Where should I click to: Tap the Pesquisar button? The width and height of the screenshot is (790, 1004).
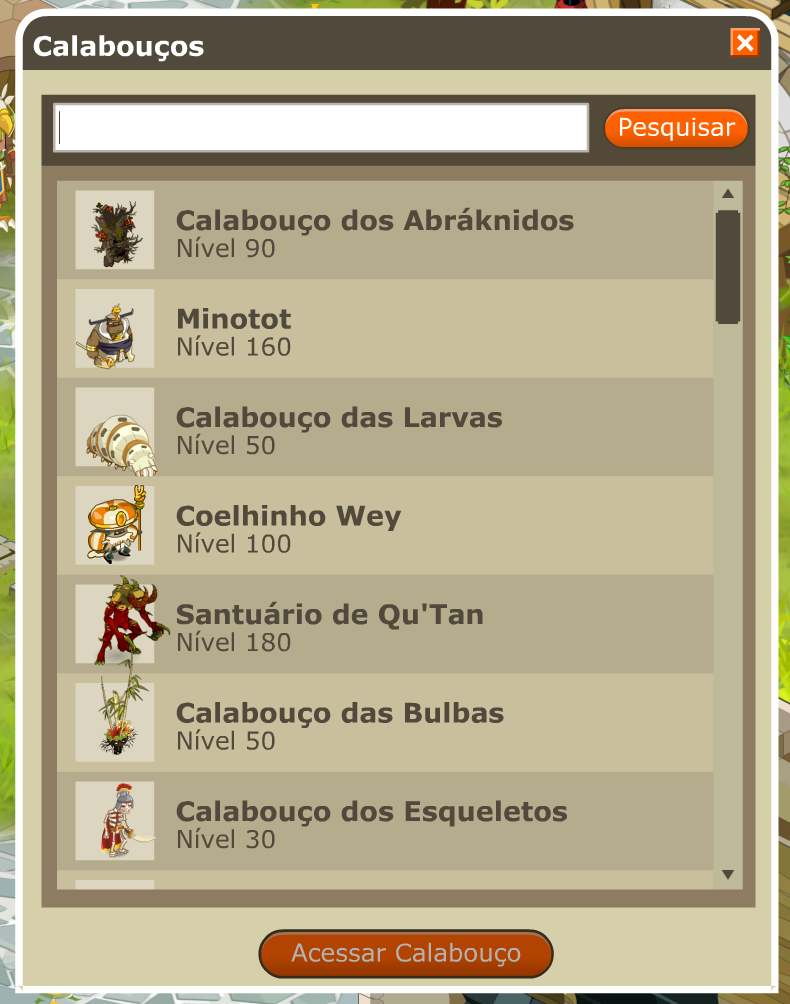(x=676, y=128)
